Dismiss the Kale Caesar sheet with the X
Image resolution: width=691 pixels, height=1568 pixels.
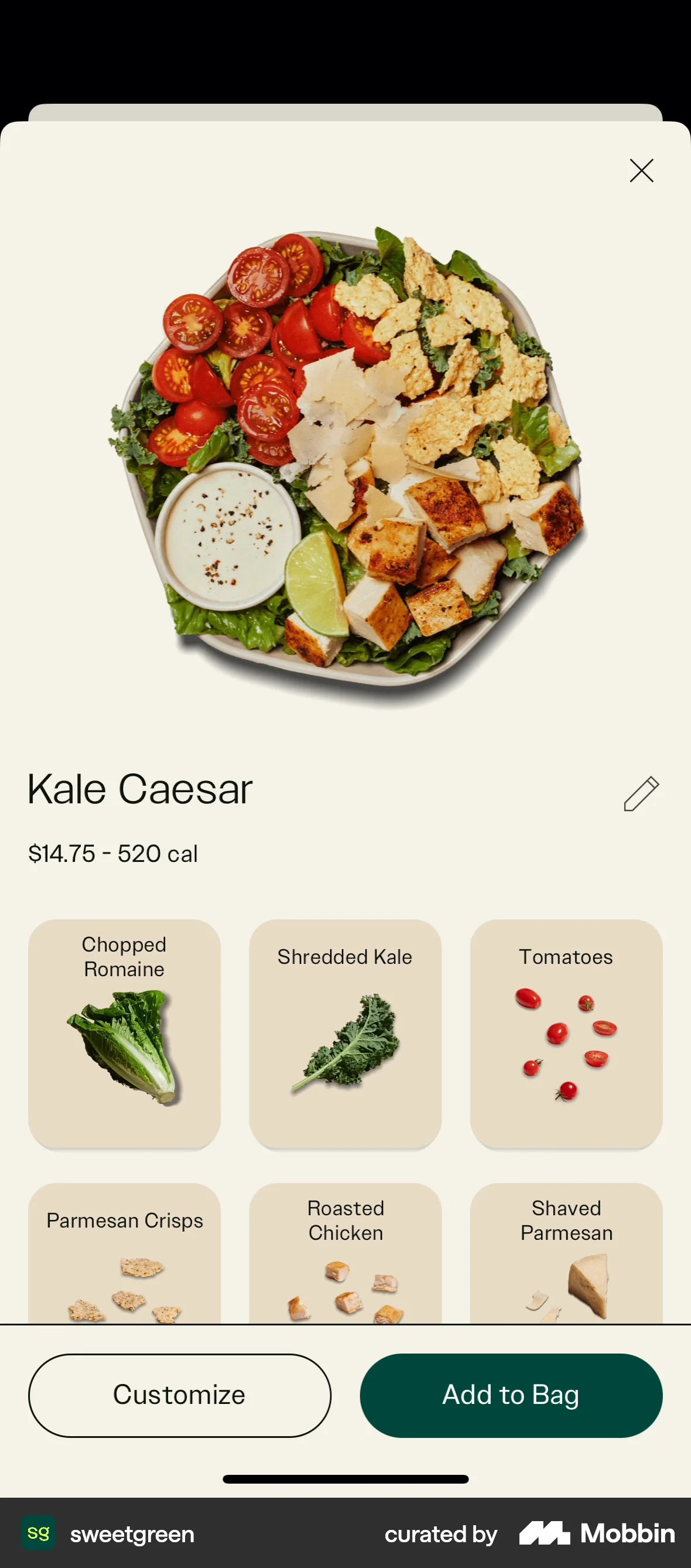click(x=641, y=171)
